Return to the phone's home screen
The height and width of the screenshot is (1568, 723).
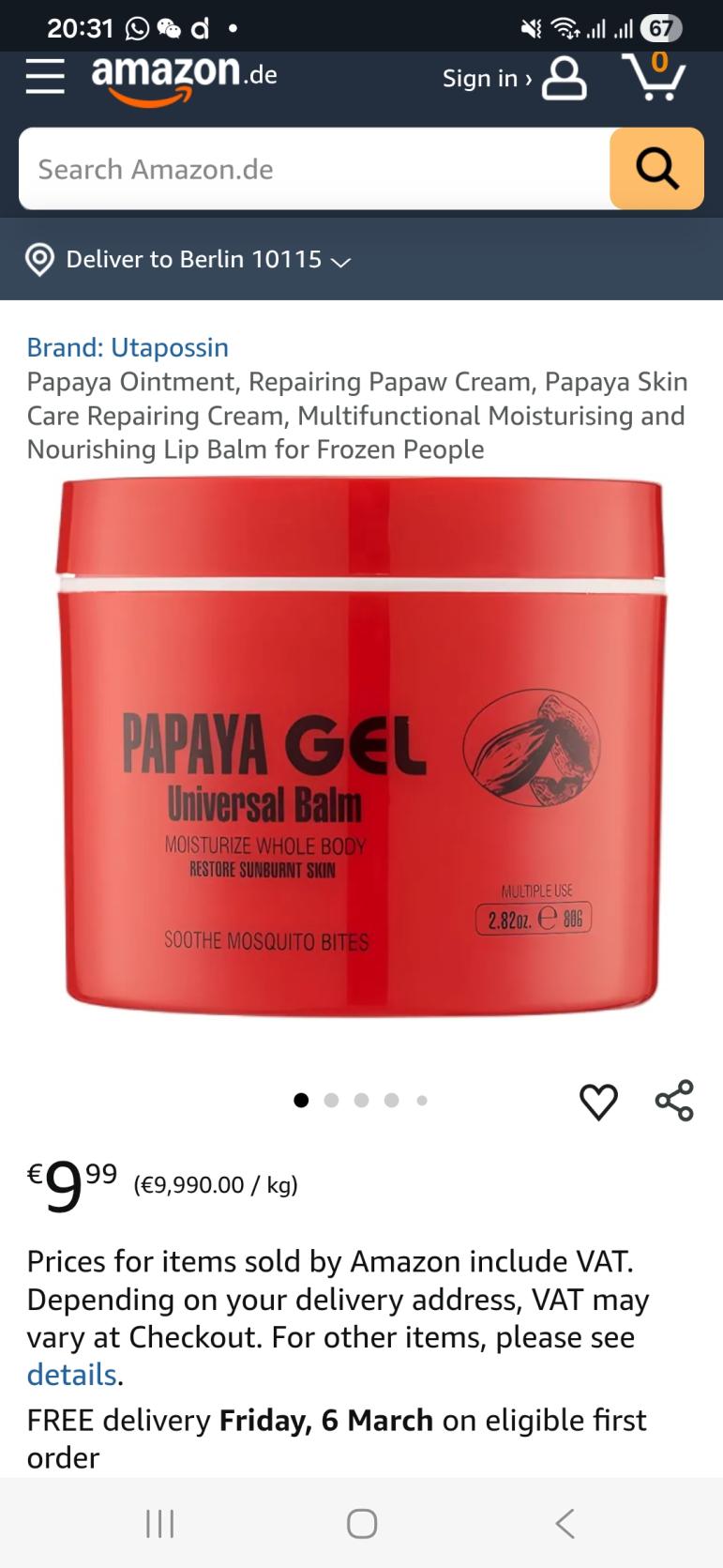362,1523
